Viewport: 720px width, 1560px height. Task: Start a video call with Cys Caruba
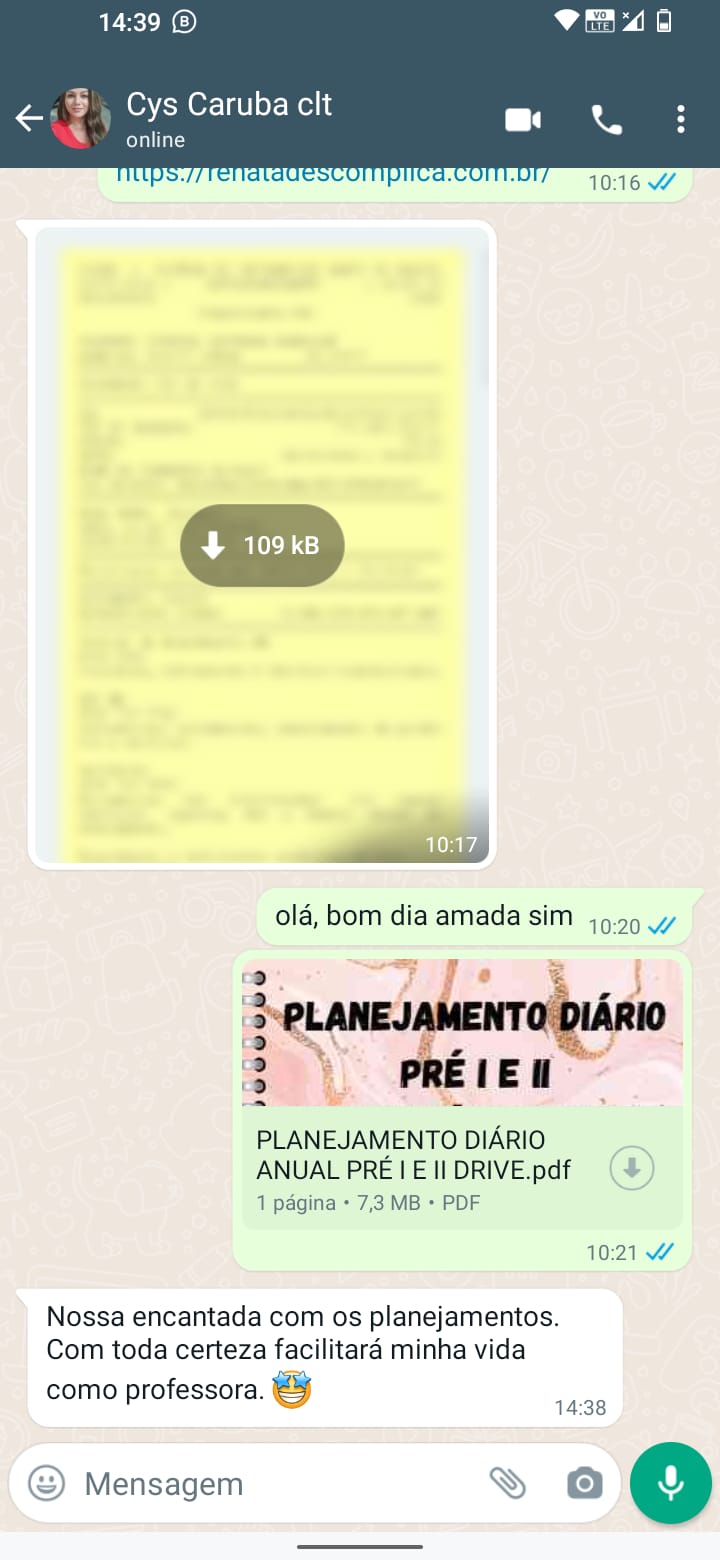tap(522, 120)
